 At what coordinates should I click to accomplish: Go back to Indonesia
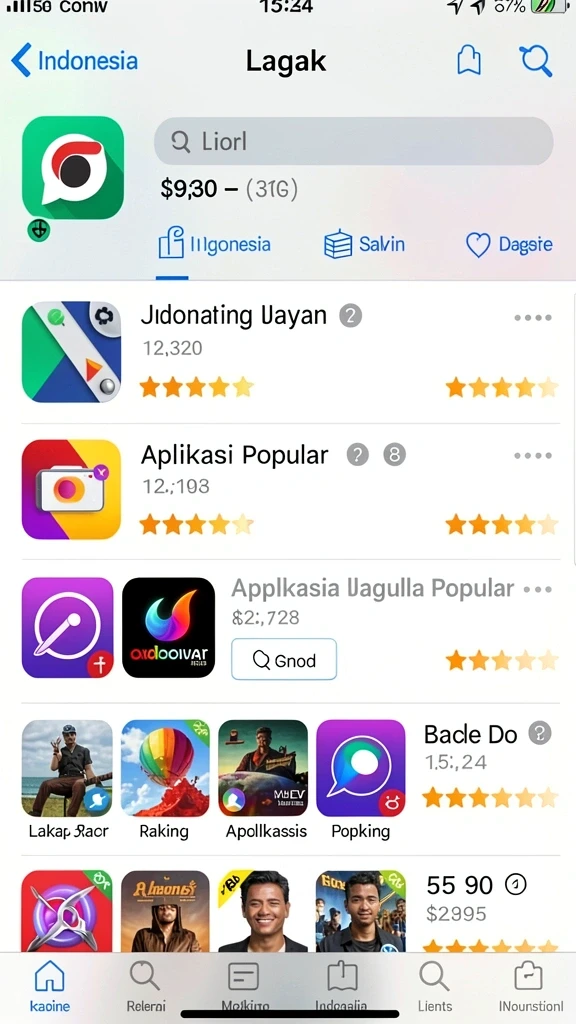[x=74, y=61]
